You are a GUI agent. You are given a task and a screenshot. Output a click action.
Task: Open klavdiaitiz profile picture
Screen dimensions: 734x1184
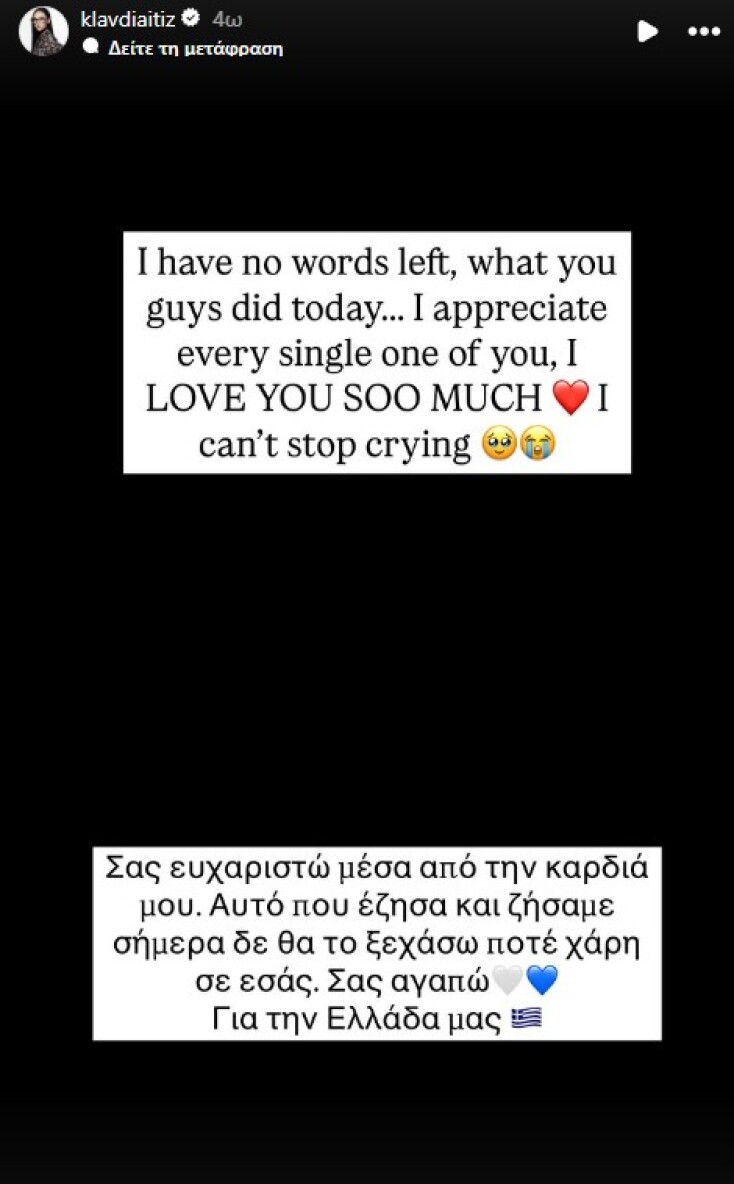[x=43, y=31]
